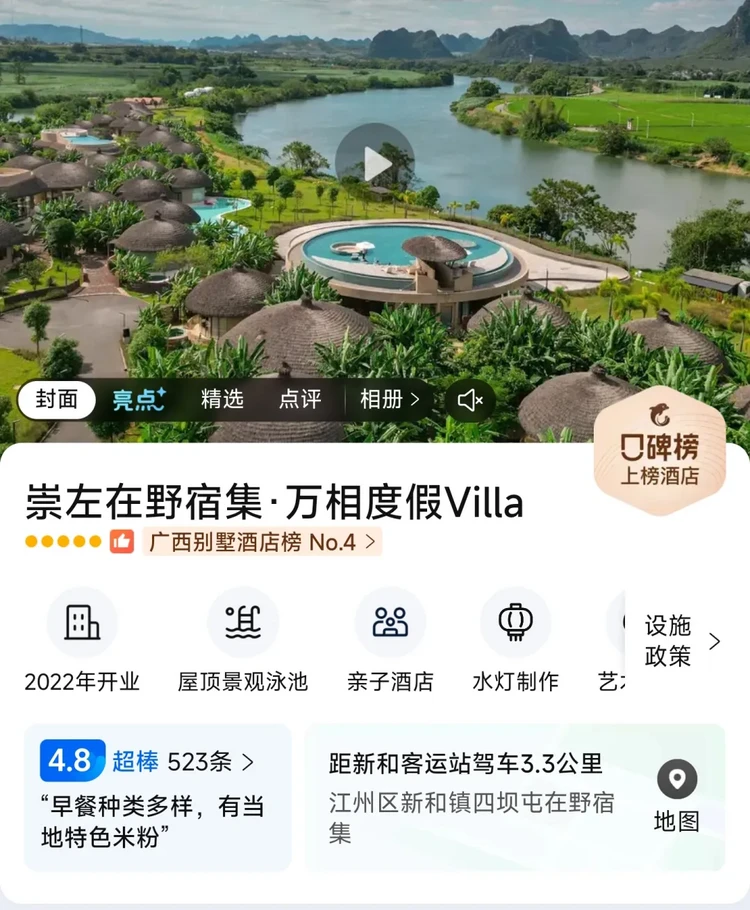This screenshot has height=910, width=750.
Task: Open the 相册 photo album
Action: (x=389, y=400)
